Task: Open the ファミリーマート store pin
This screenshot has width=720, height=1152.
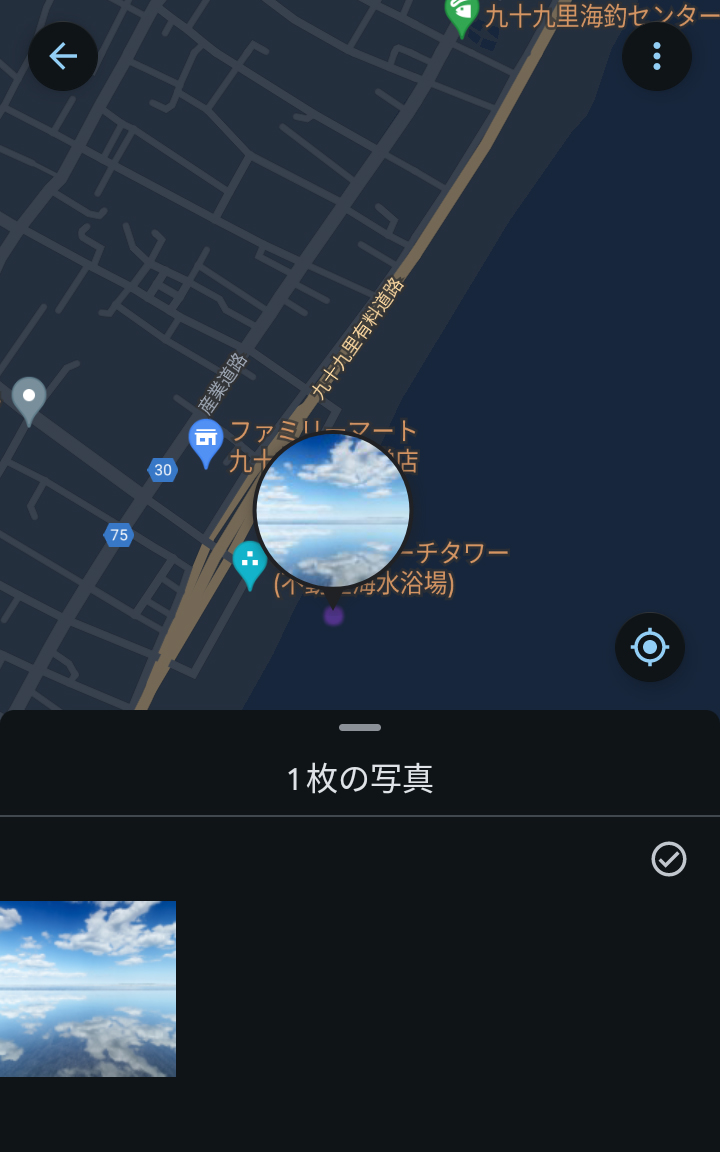Action: [x=206, y=441]
